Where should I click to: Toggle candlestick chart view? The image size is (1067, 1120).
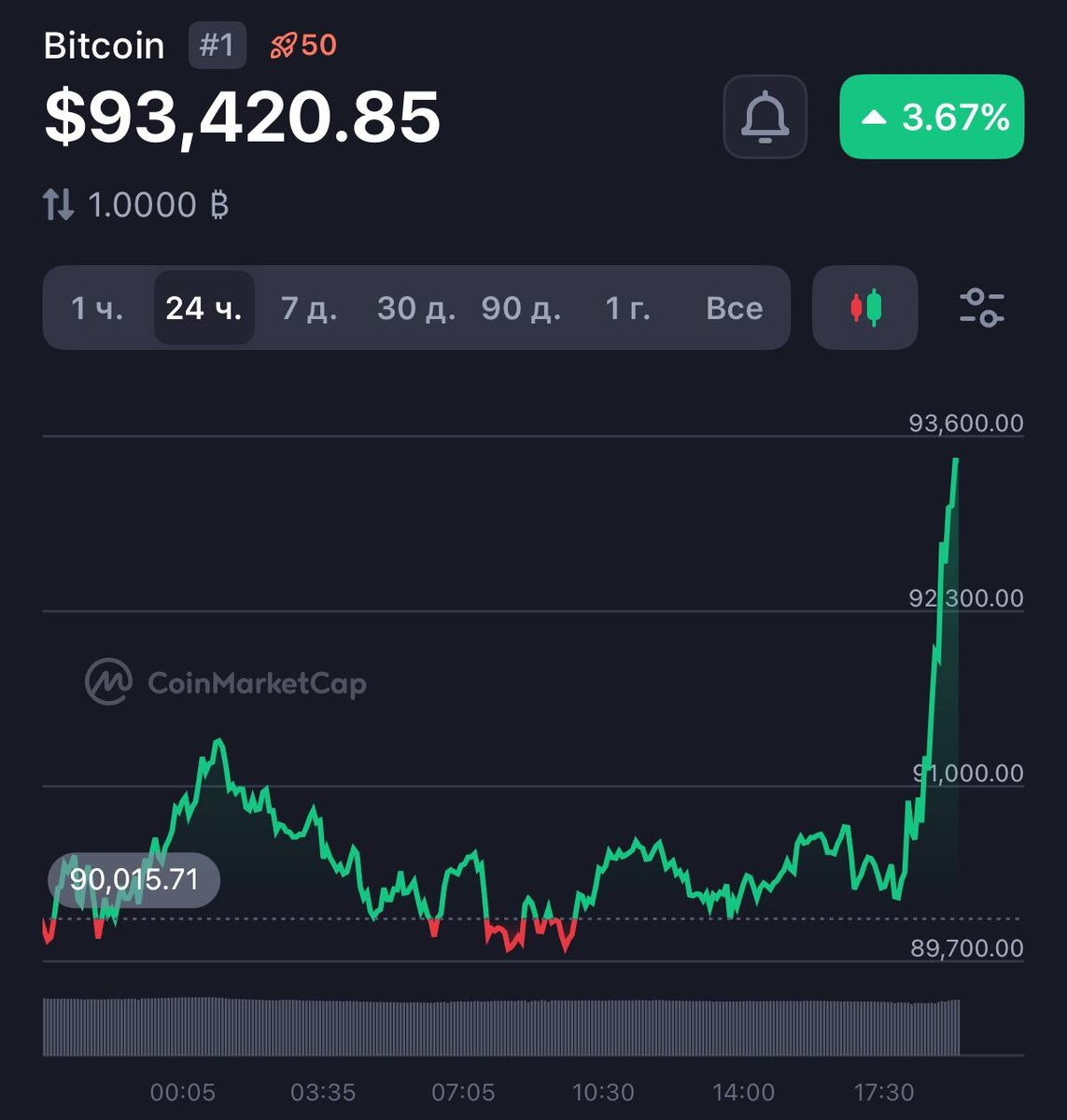coord(865,308)
